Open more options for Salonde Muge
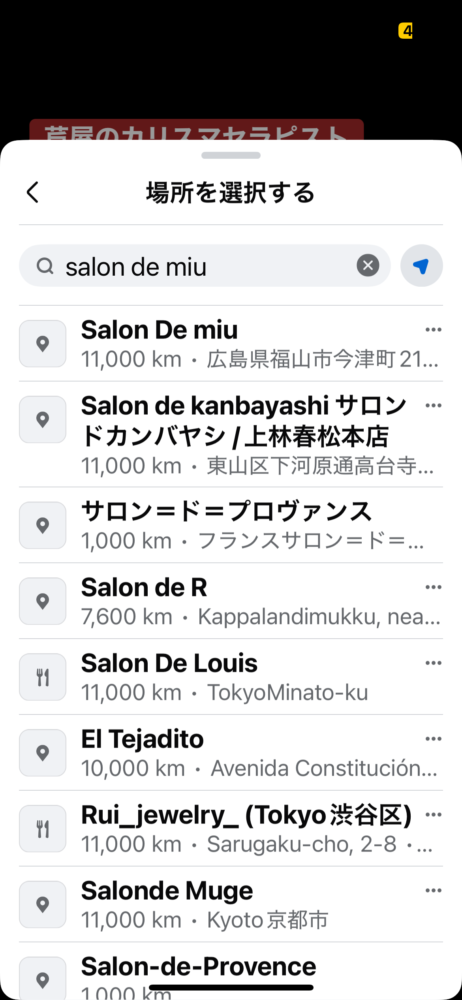Image resolution: width=462 pixels, height=1000 pixels. pos(433,890)
